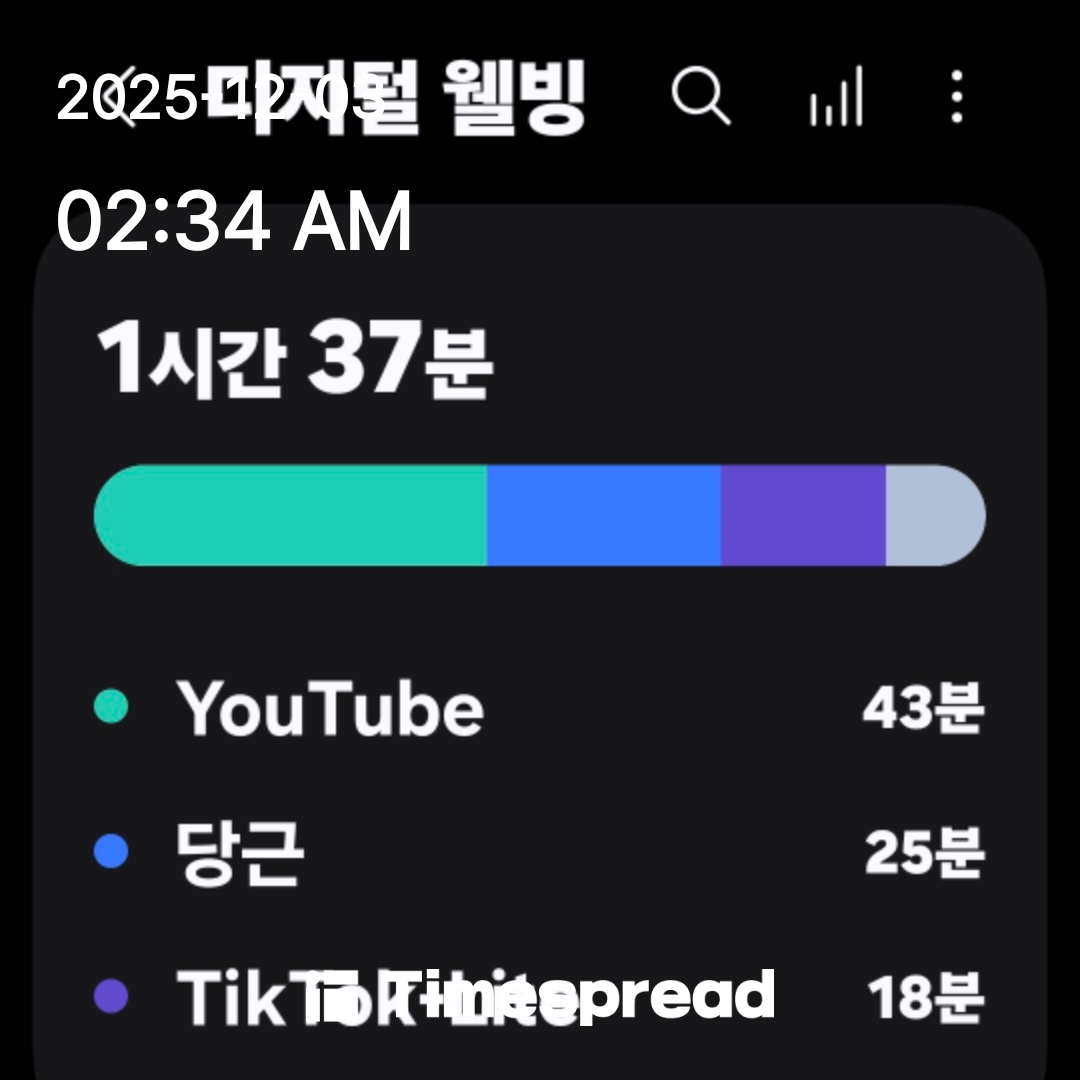
Task: Open the three-dot overflow menu
Action: [x=957, y=98]
